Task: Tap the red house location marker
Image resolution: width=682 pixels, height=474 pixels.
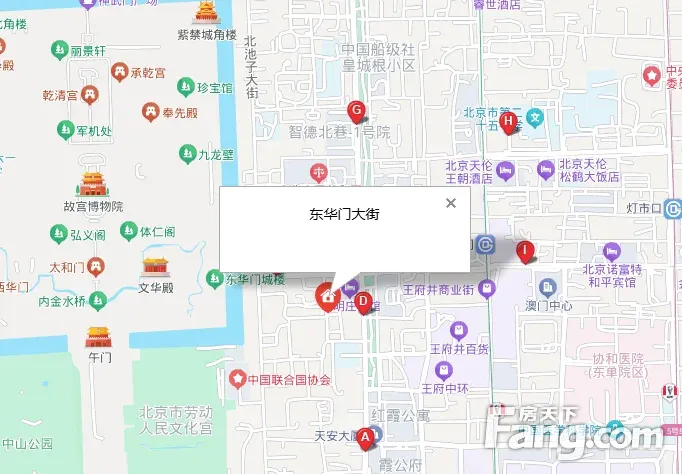Action: [326, 296]
